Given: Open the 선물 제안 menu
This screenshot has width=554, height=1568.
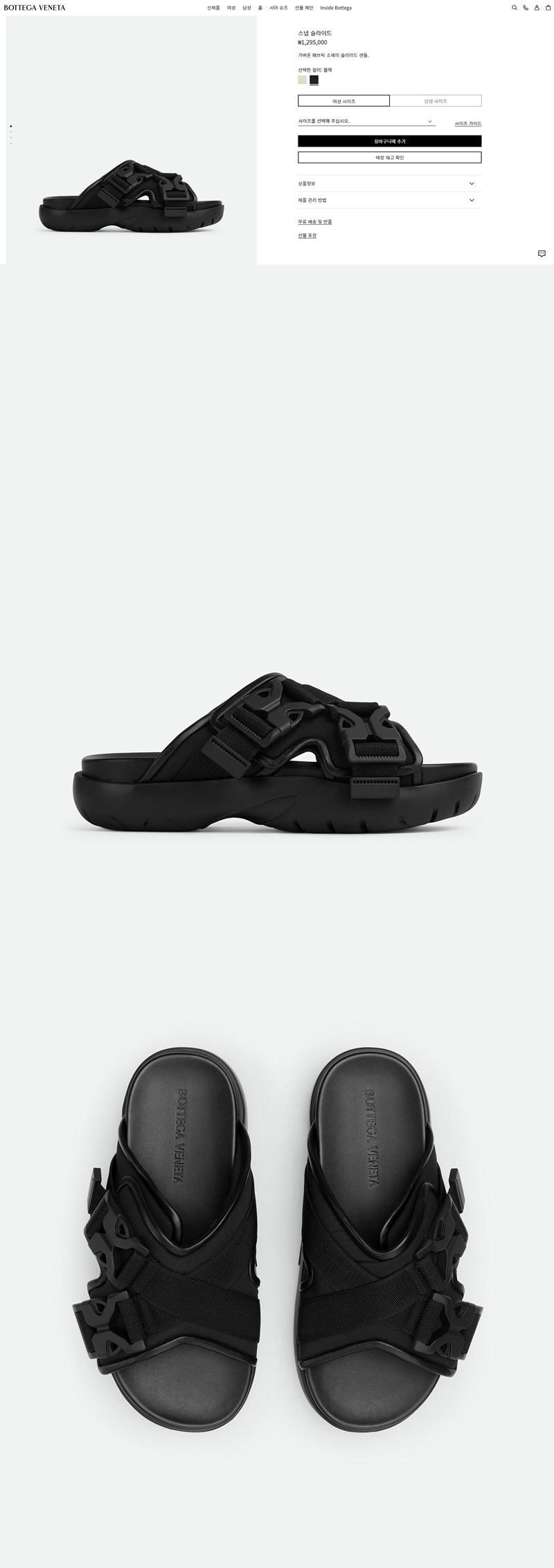Looking at the screenshot, I should click(x=304, y=8).
